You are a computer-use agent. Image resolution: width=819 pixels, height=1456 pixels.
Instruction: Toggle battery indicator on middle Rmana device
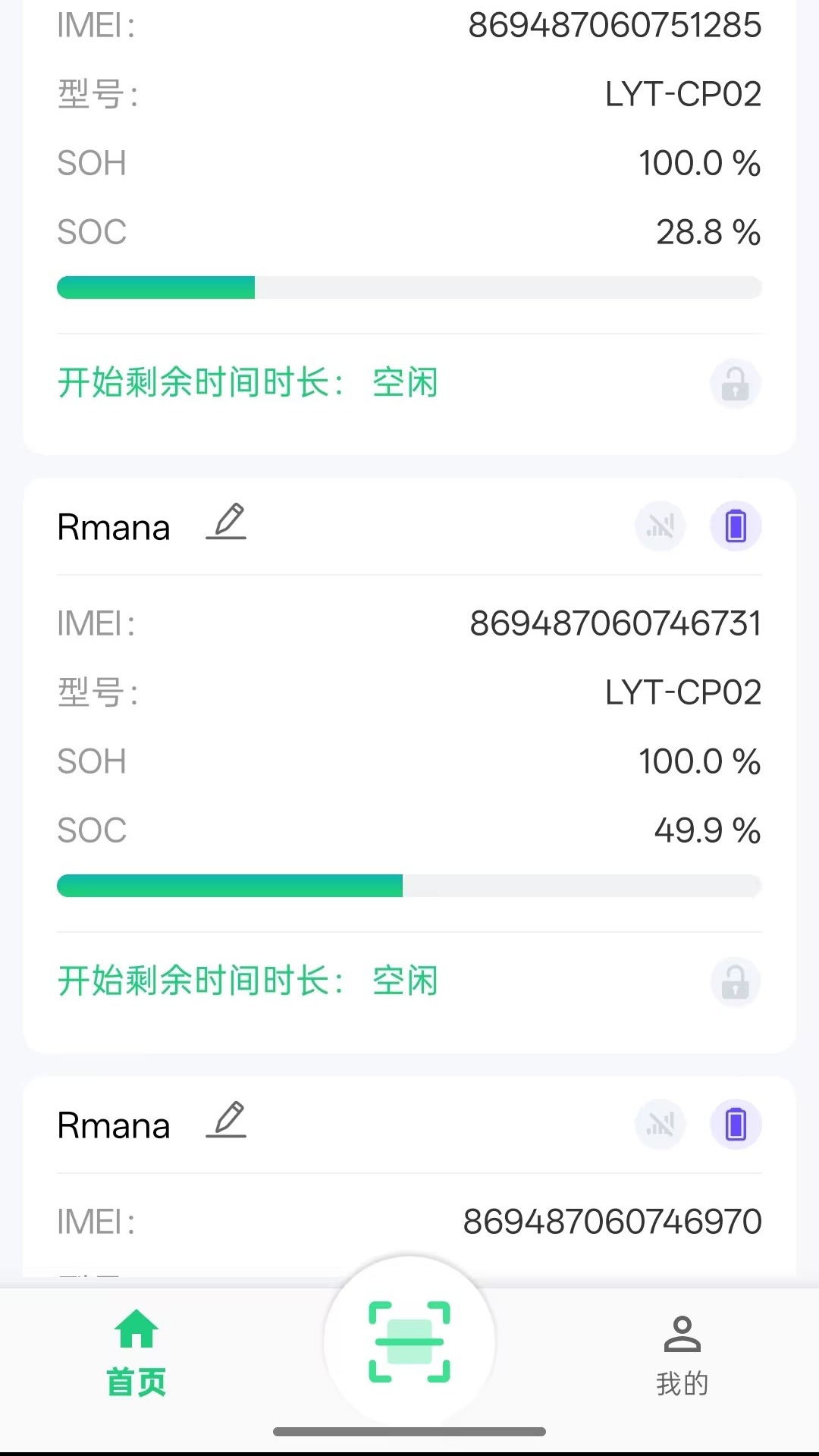[734, 526]
